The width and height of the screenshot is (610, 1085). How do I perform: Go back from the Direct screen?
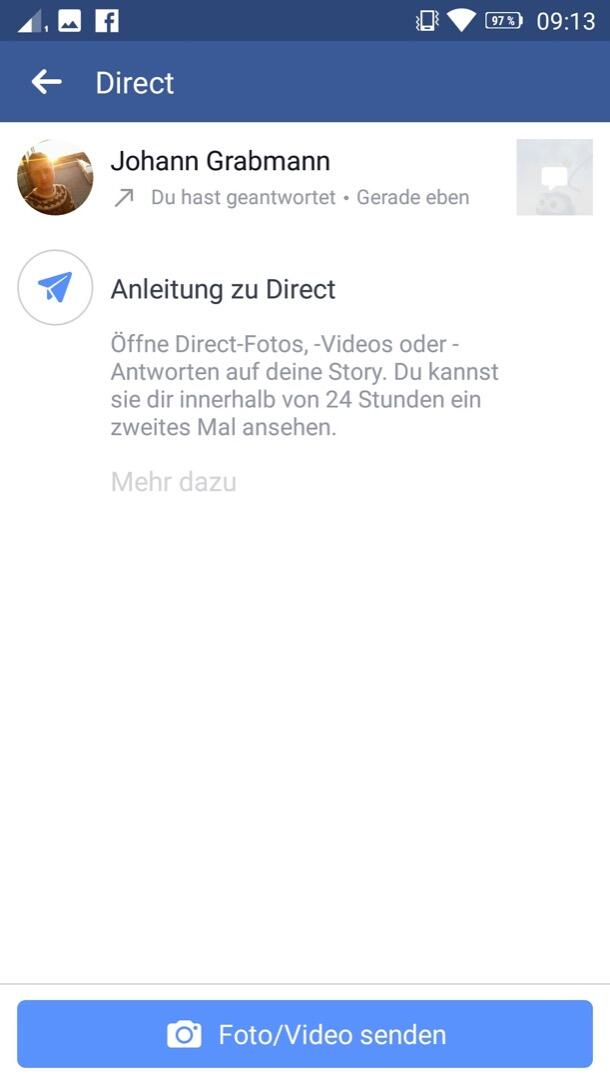click(x=47, y=82)
